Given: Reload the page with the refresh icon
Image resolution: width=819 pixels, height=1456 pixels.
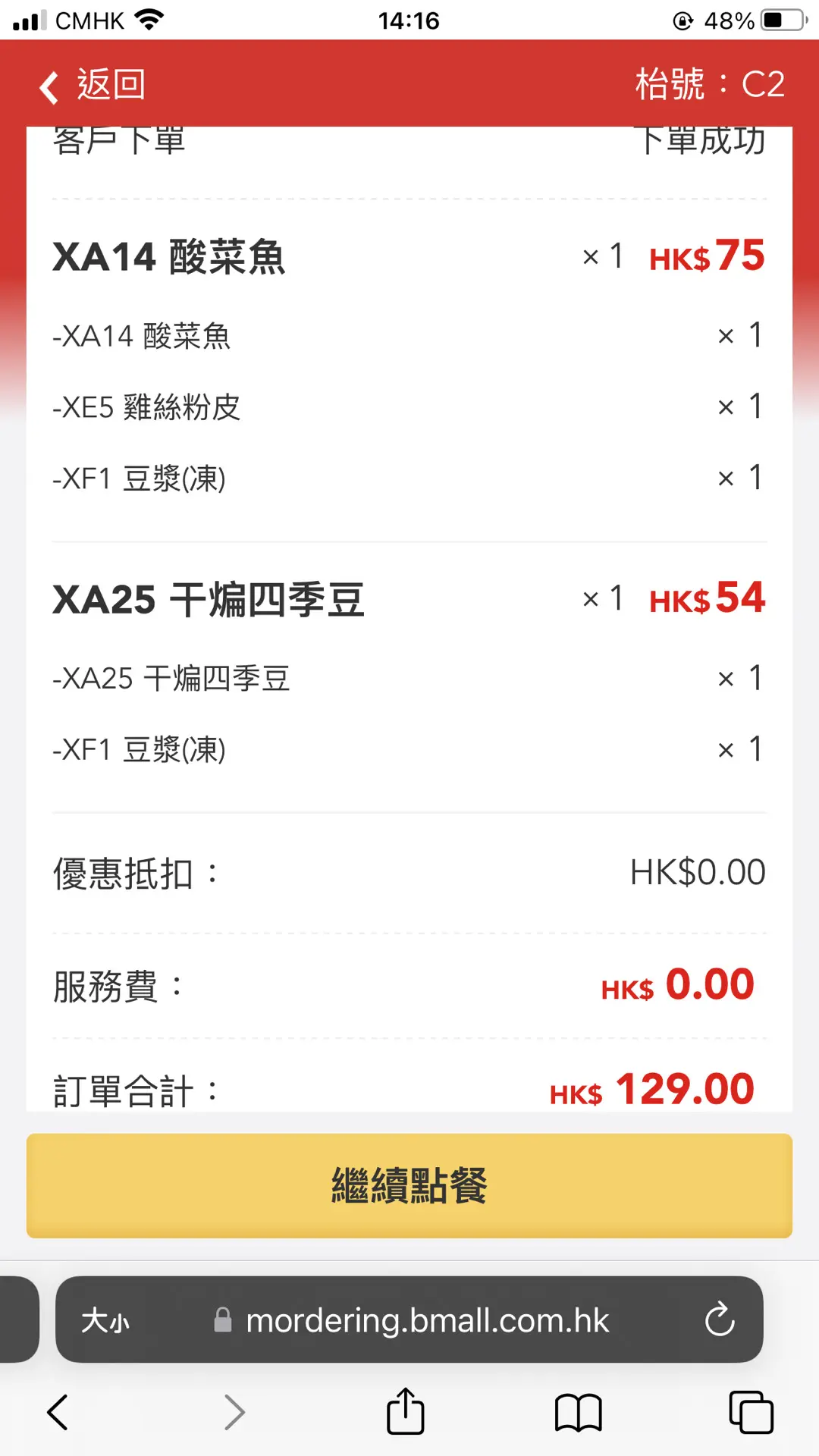Looking at the screenshot, I should (x=719, y=1319).
